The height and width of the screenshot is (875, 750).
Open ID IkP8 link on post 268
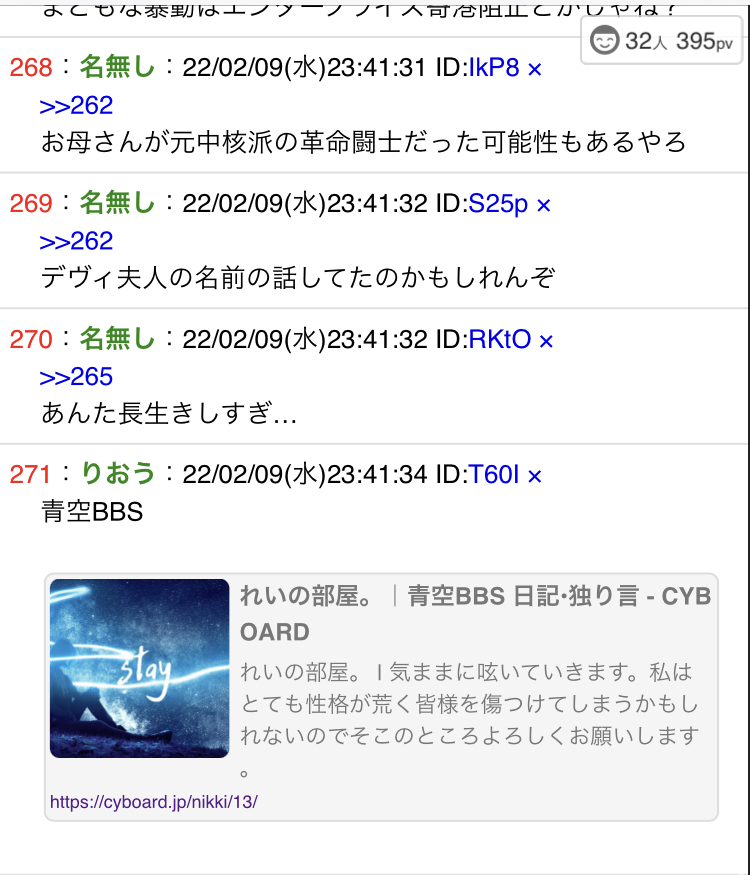494,69
